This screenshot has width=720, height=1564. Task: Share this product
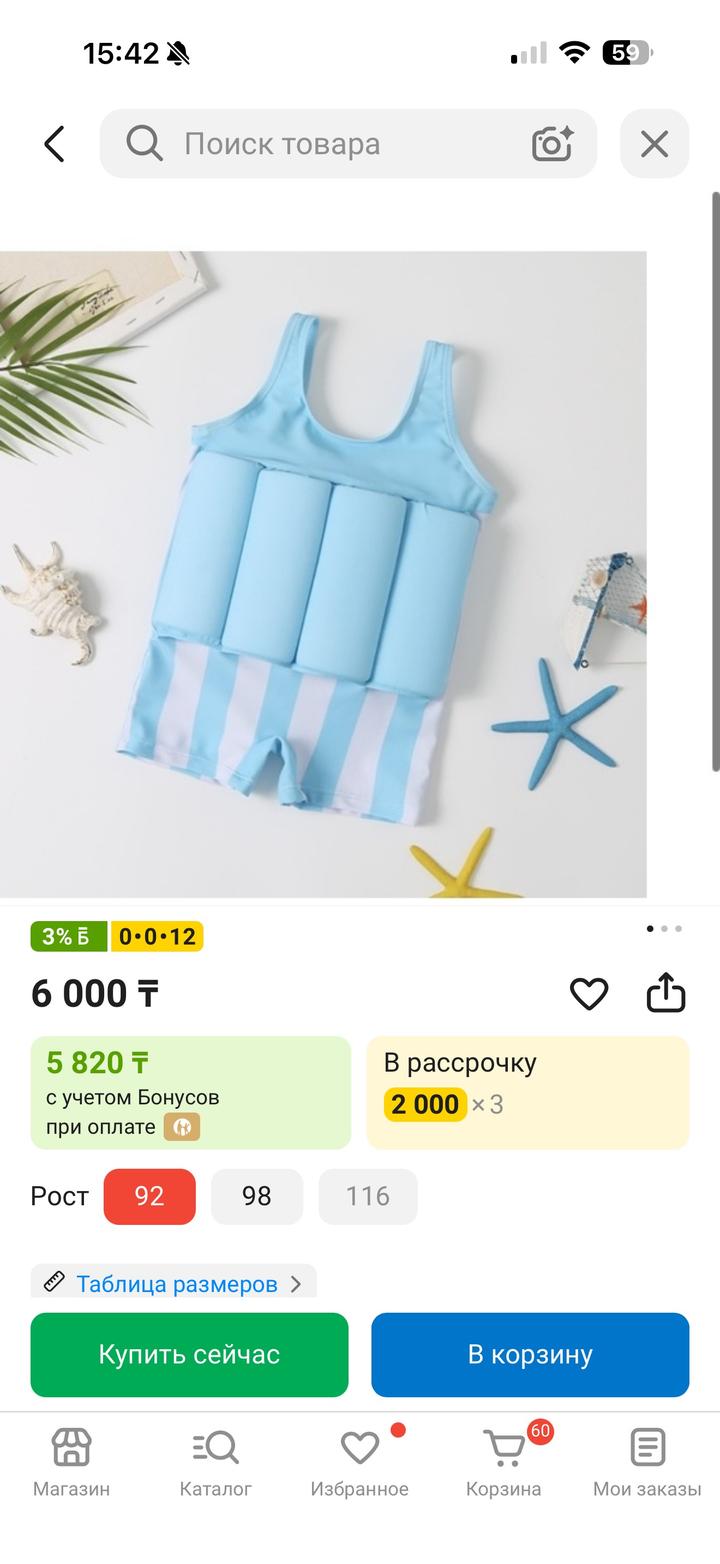click(x=666, y=993)
